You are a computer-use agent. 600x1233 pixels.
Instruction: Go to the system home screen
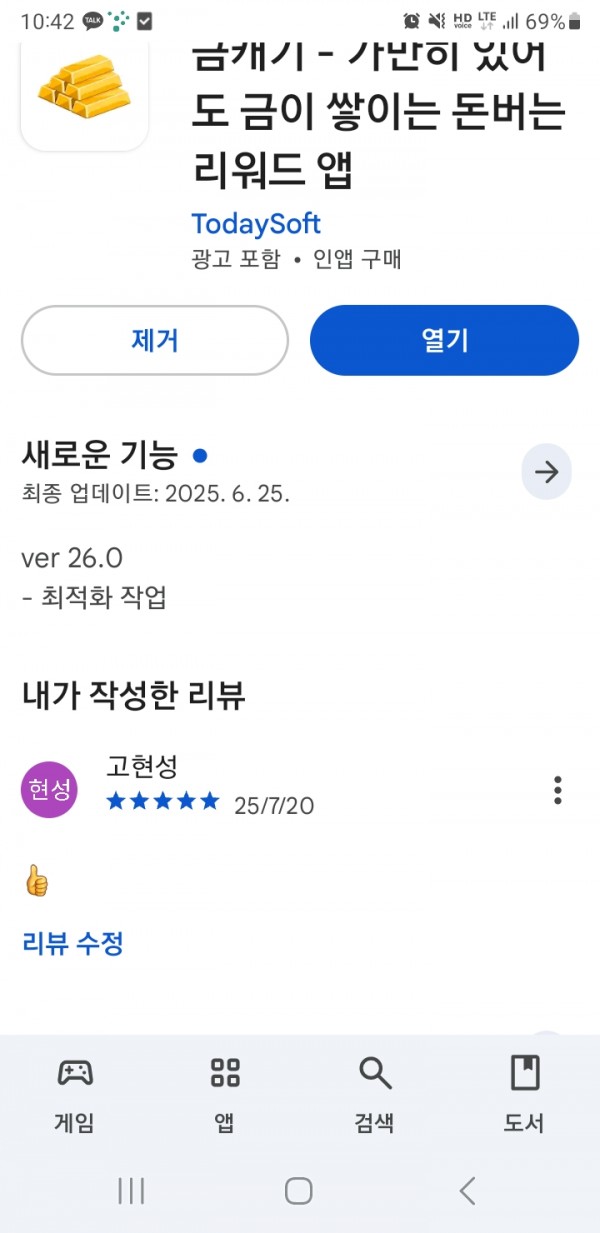[x=299, y=1190]
